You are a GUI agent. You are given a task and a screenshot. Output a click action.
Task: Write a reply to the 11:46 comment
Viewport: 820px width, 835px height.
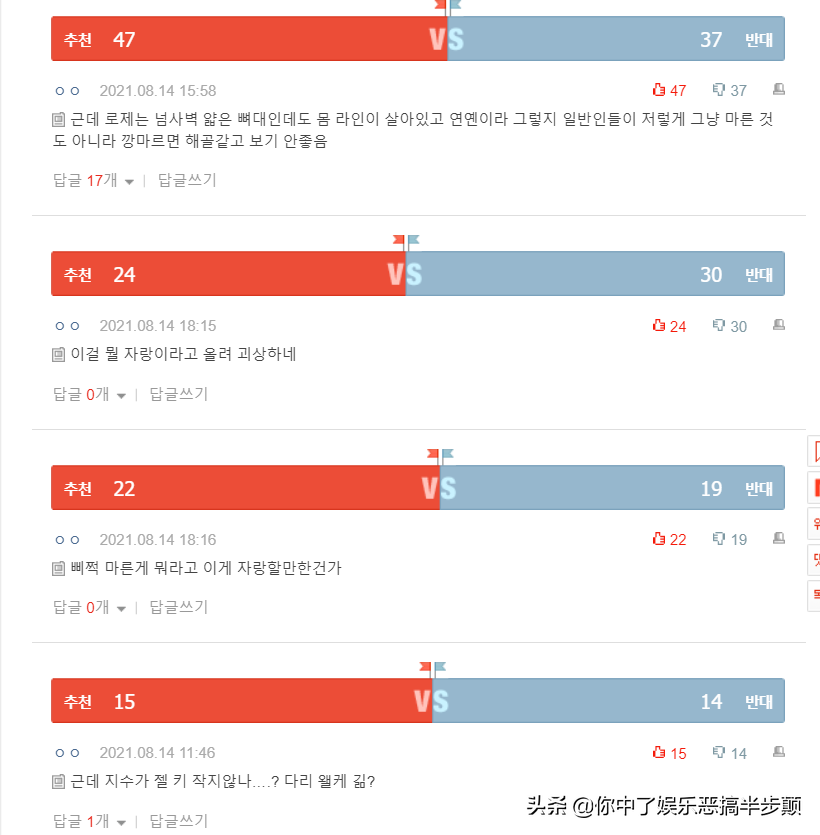[x=179, y=821]
